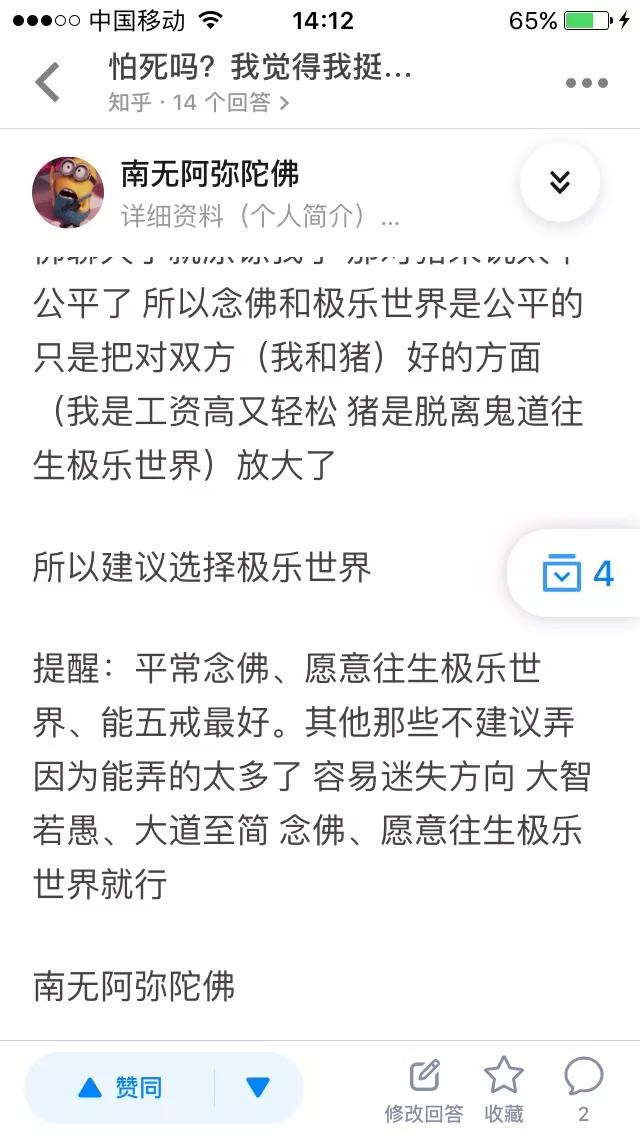Tap 修改回答 to edit the answer
The image size is (640, 1136).
click(424, 1090)
